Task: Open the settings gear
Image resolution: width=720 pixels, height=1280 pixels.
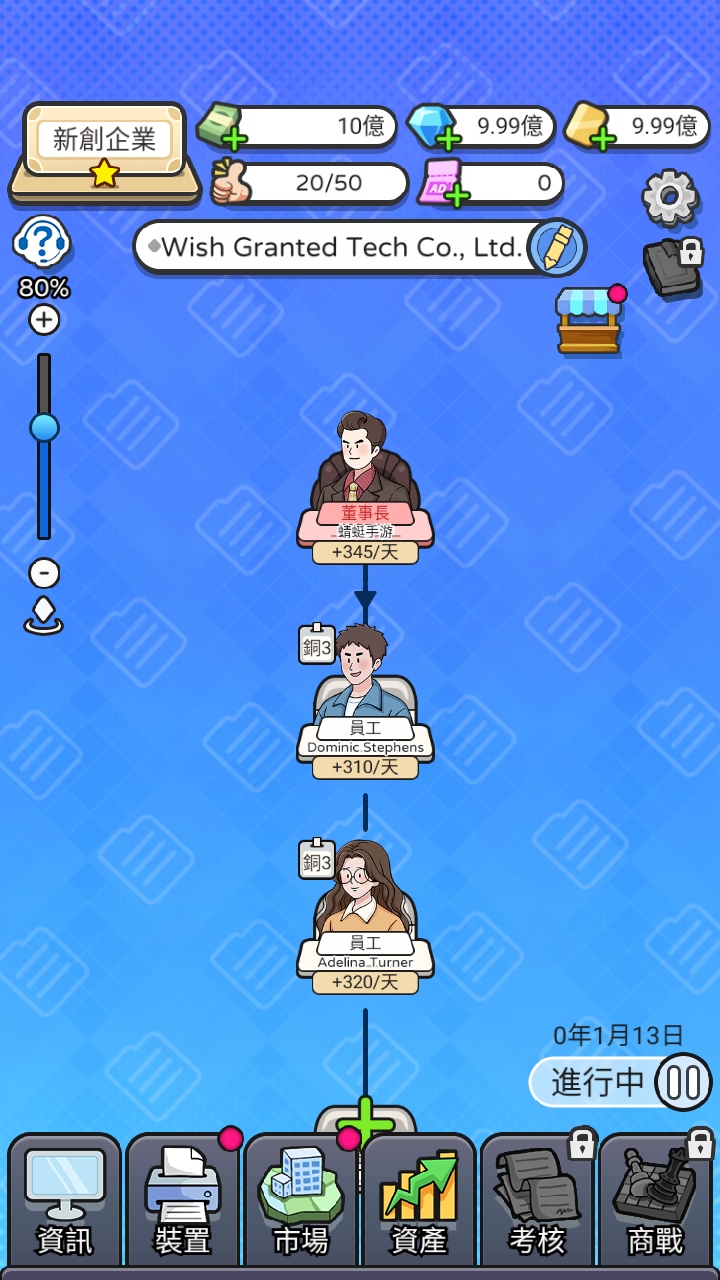Action: coord(669,196)
